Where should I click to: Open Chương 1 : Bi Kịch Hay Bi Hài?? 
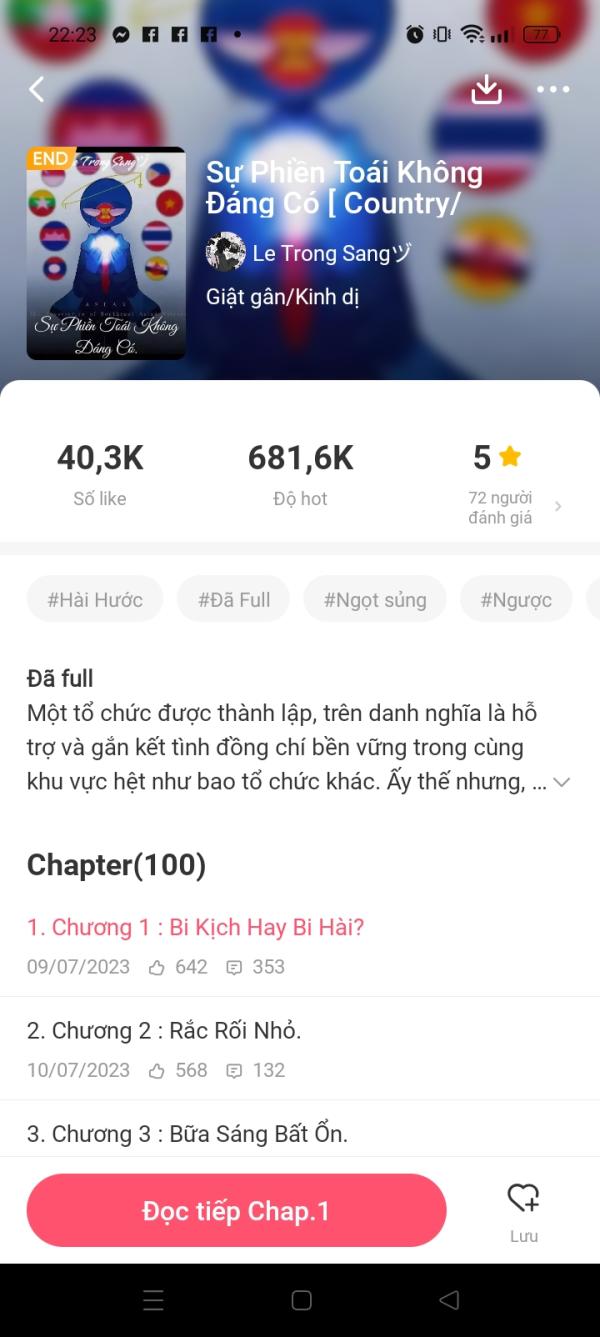point(196,927)
